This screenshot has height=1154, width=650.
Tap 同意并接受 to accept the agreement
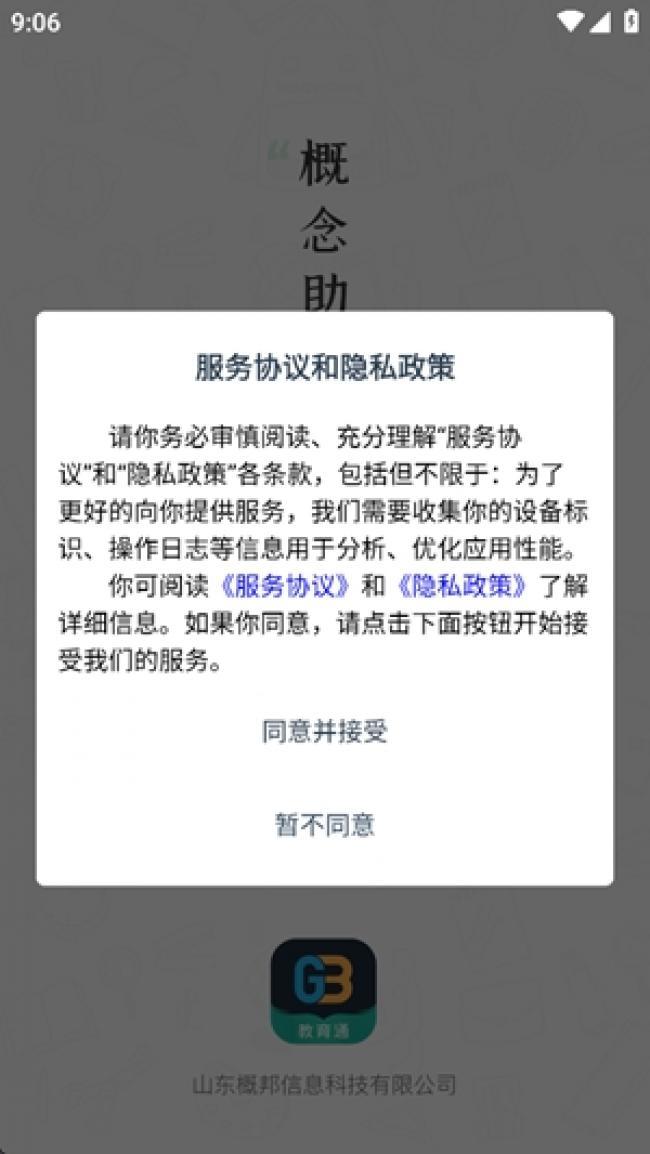tap(325, 732)
